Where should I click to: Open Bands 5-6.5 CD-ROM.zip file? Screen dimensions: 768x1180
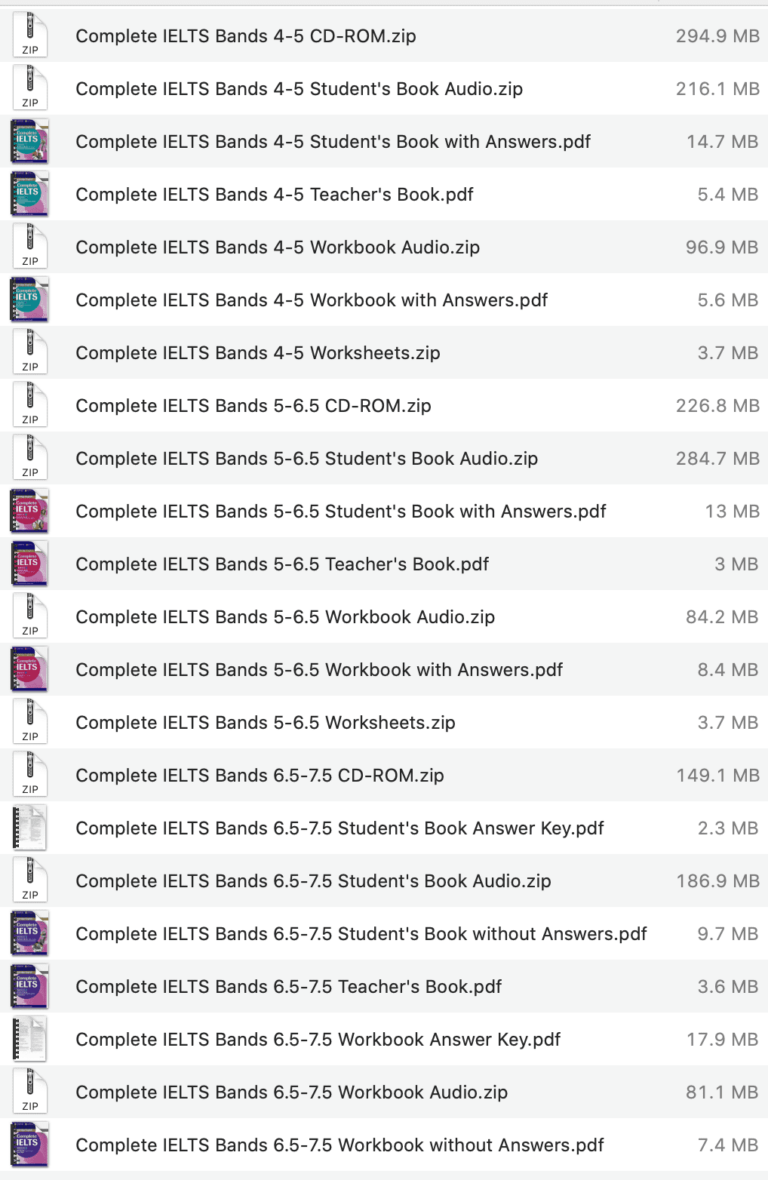[x=253, y=406]
